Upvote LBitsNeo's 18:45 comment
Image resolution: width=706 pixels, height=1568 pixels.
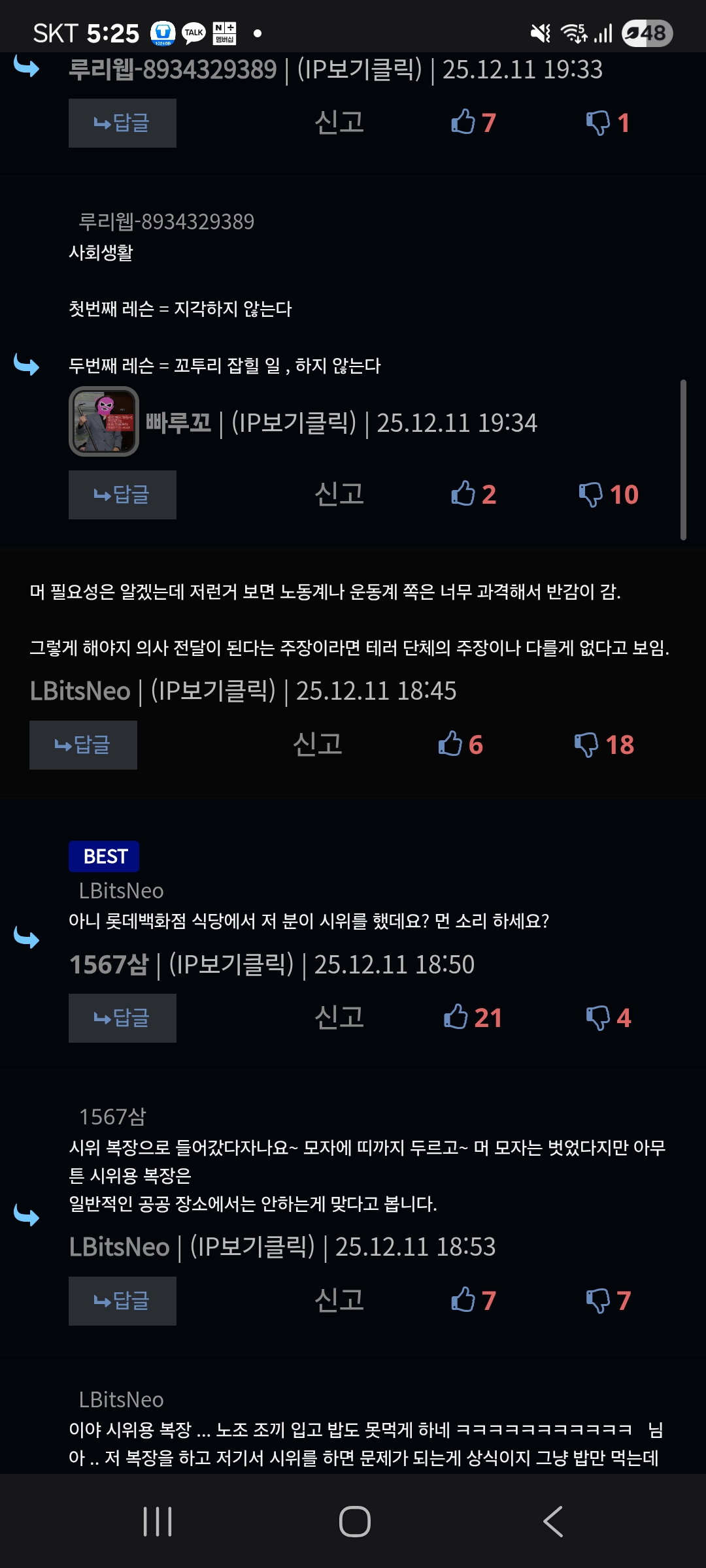tap(460, 745)
